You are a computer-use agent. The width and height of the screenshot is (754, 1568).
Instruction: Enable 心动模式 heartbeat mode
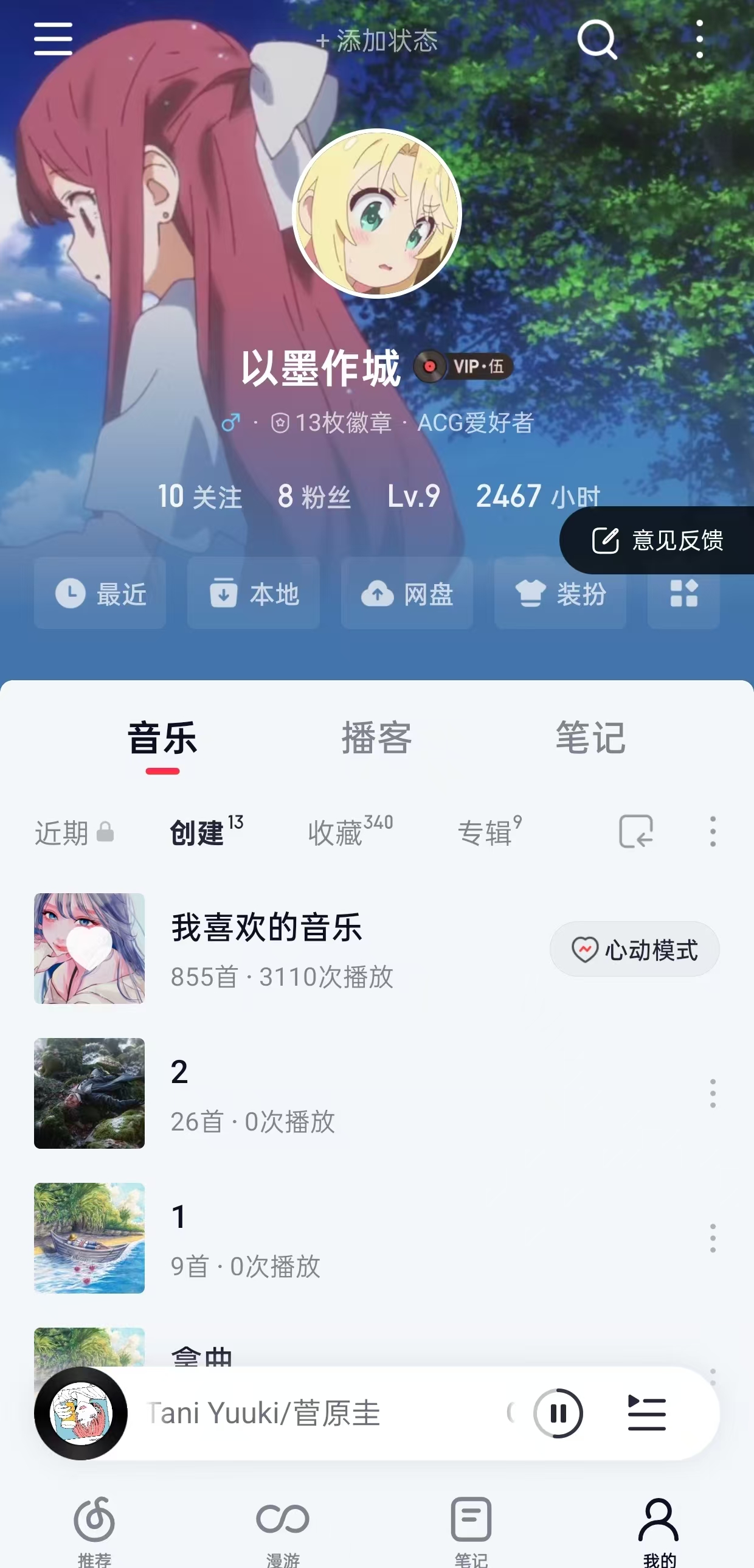coord(634,949)
